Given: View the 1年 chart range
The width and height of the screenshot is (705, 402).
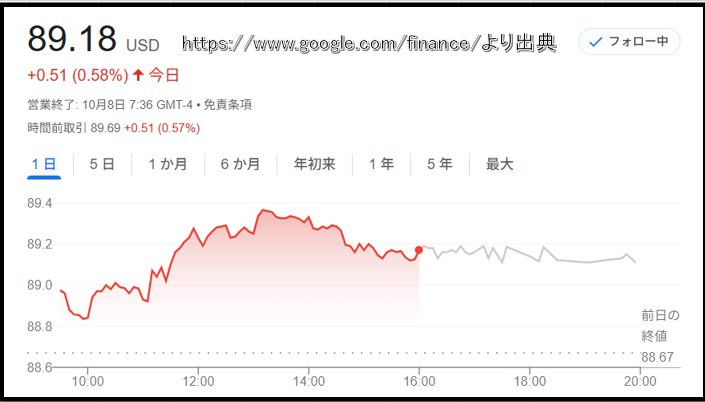Looking at the screenshot, I should click(x=381, y=164).
